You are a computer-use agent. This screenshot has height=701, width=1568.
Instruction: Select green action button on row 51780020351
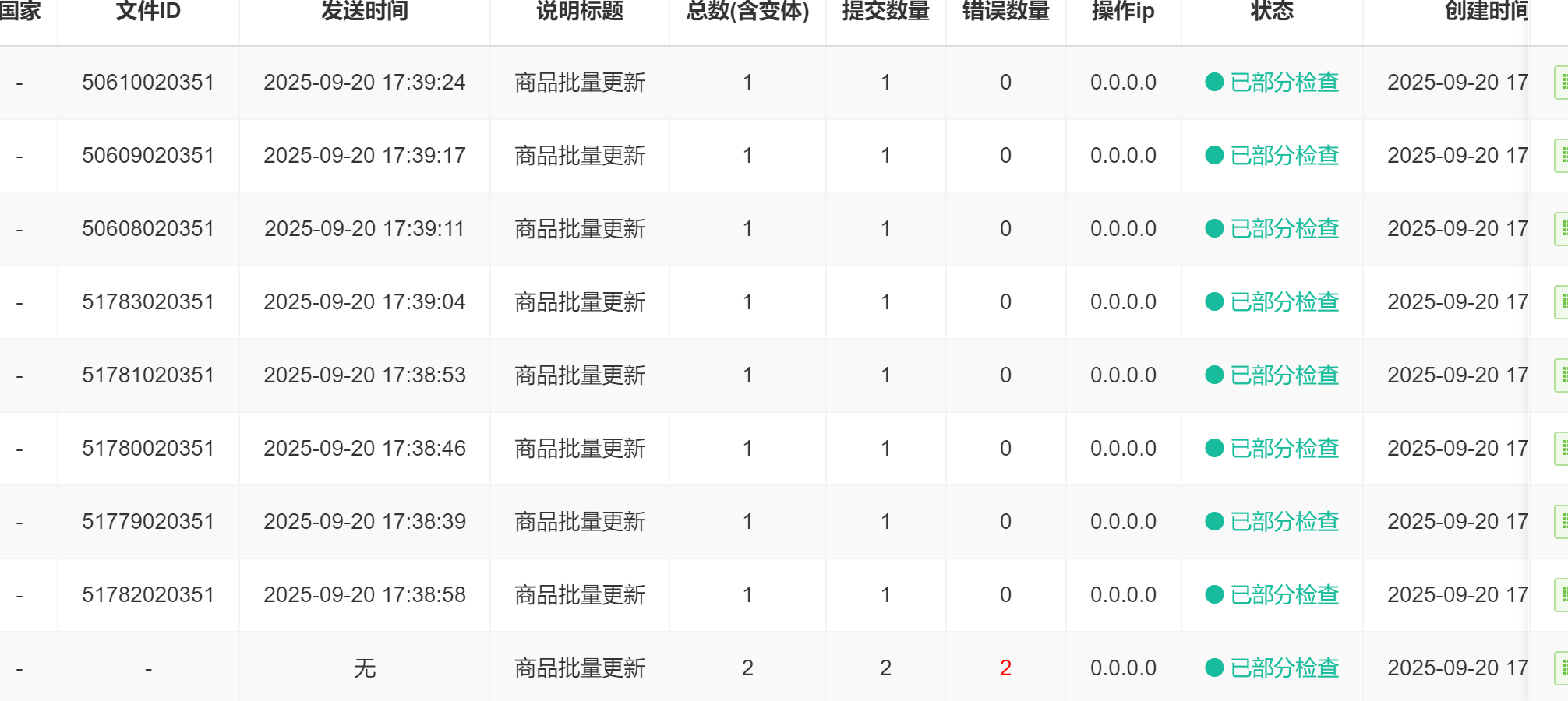coord(1561,449)
